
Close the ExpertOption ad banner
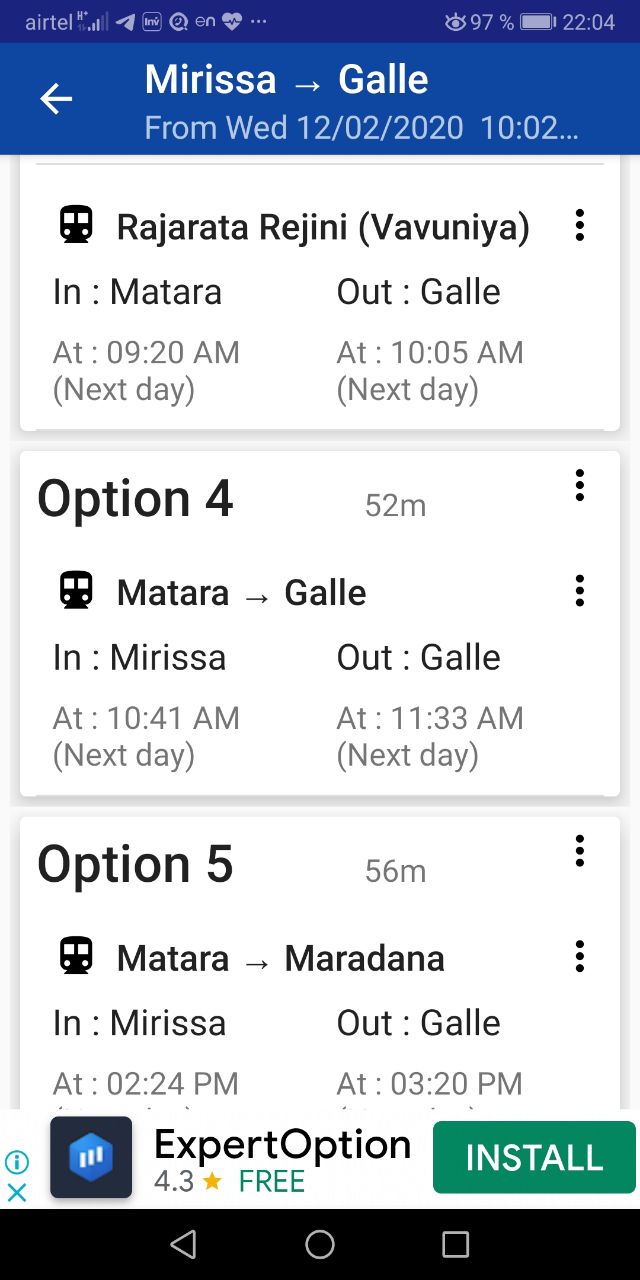pyautogui.click(x=17, y=1192)
